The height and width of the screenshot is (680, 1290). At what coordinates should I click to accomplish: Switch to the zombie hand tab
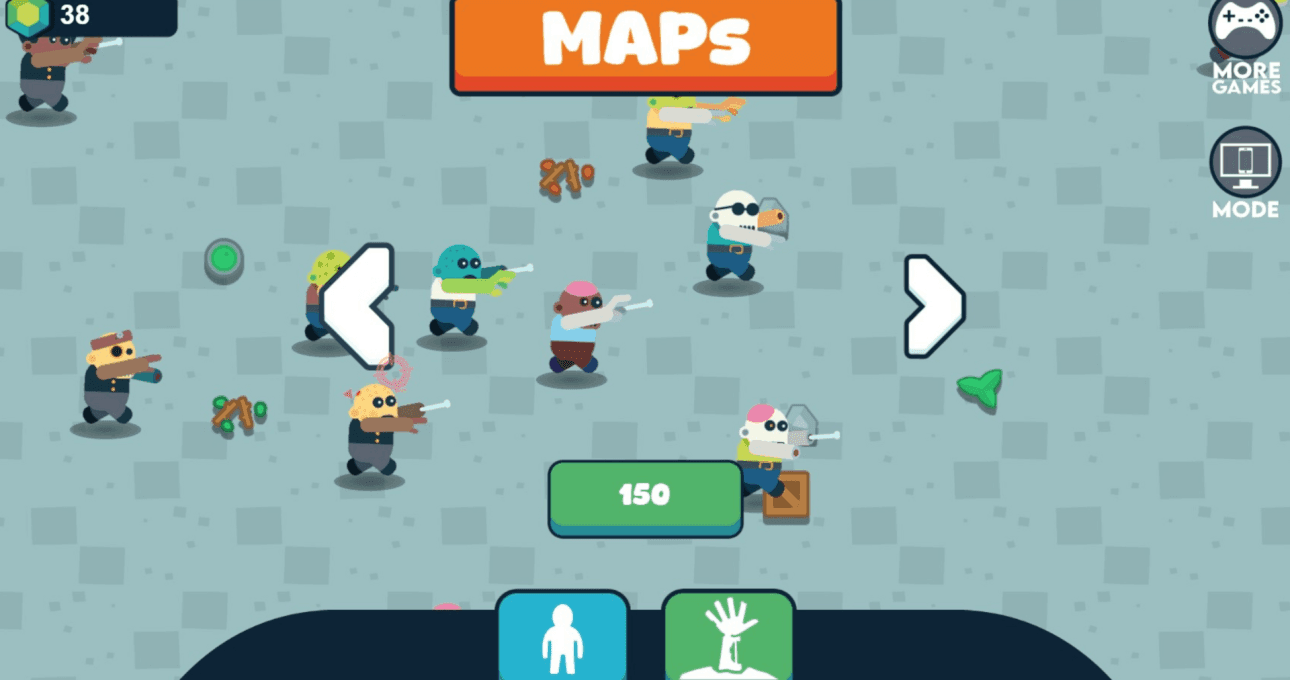coord(728,637)
